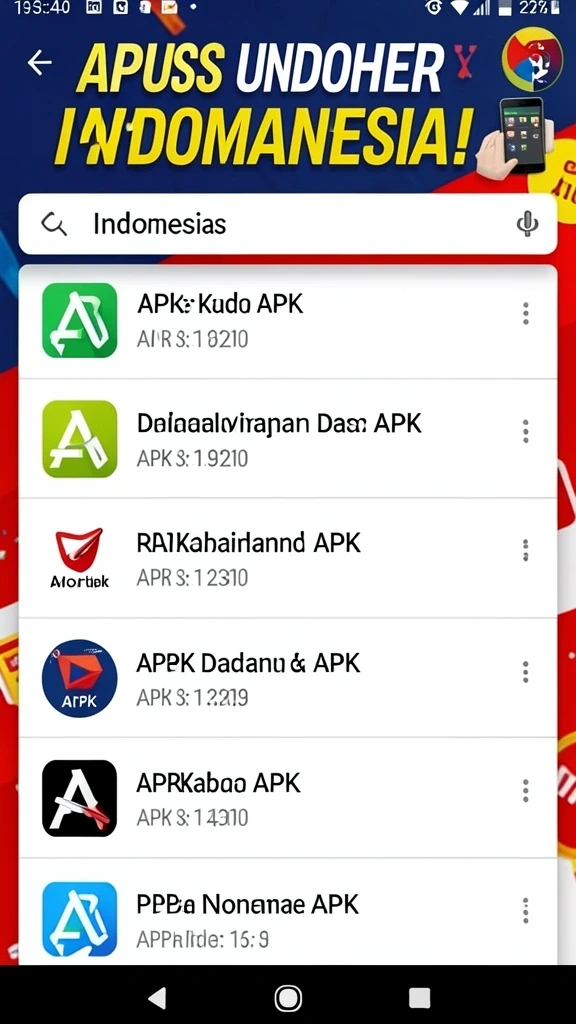Select the RAIKahairlannd APK entry
This screenshot has width=576, height=1024.
288,558
